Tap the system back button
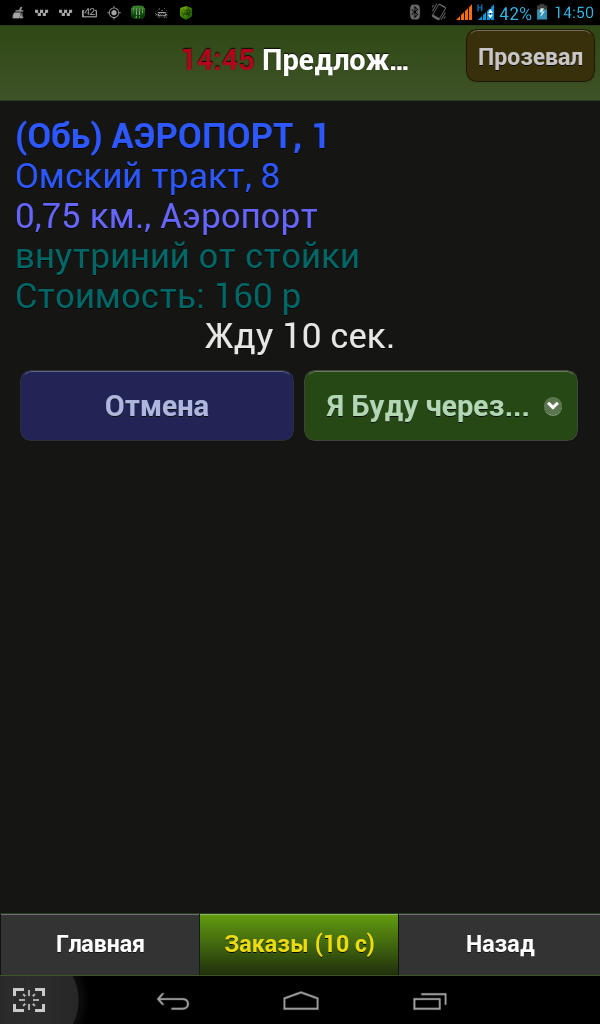 (173, 1000)
